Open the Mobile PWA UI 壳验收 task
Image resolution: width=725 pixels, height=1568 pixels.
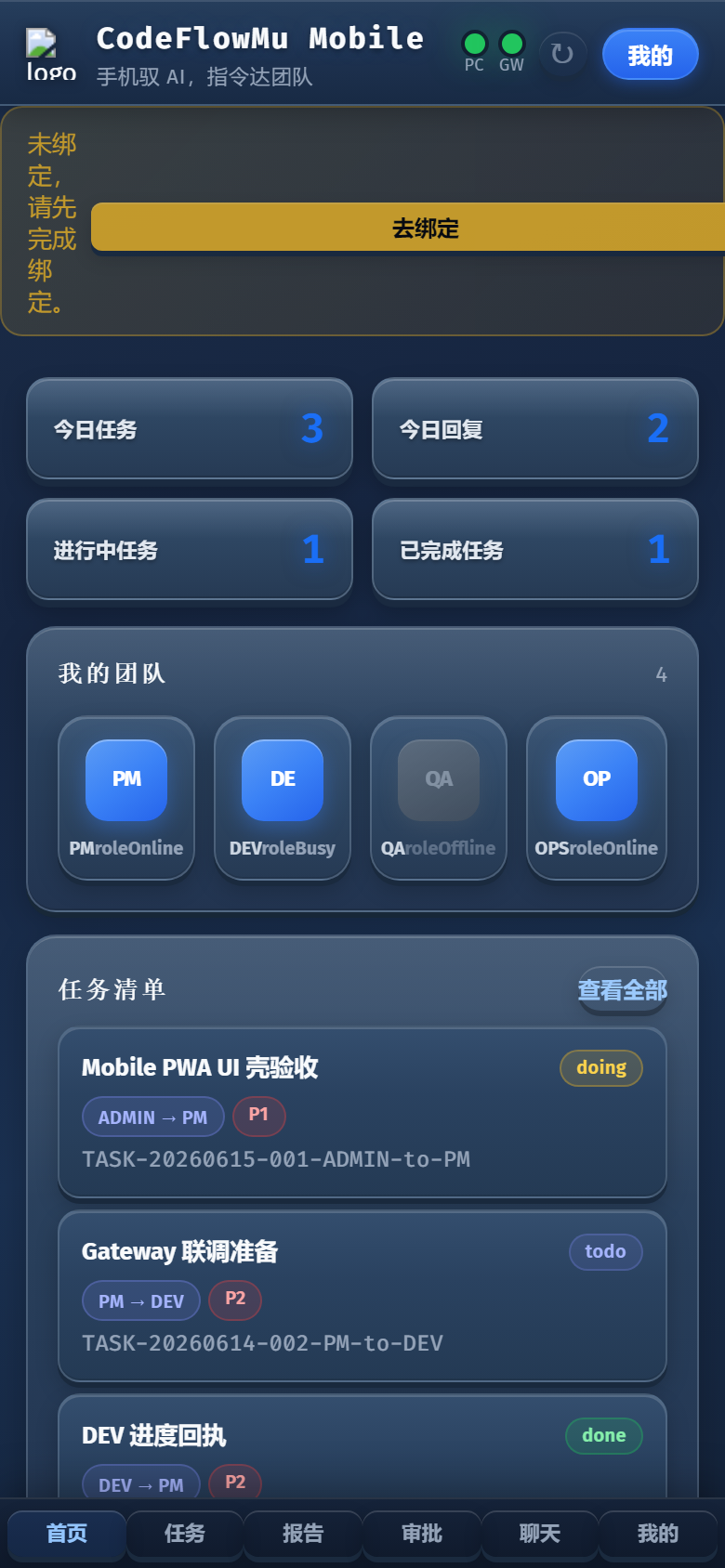[362, 1113]
